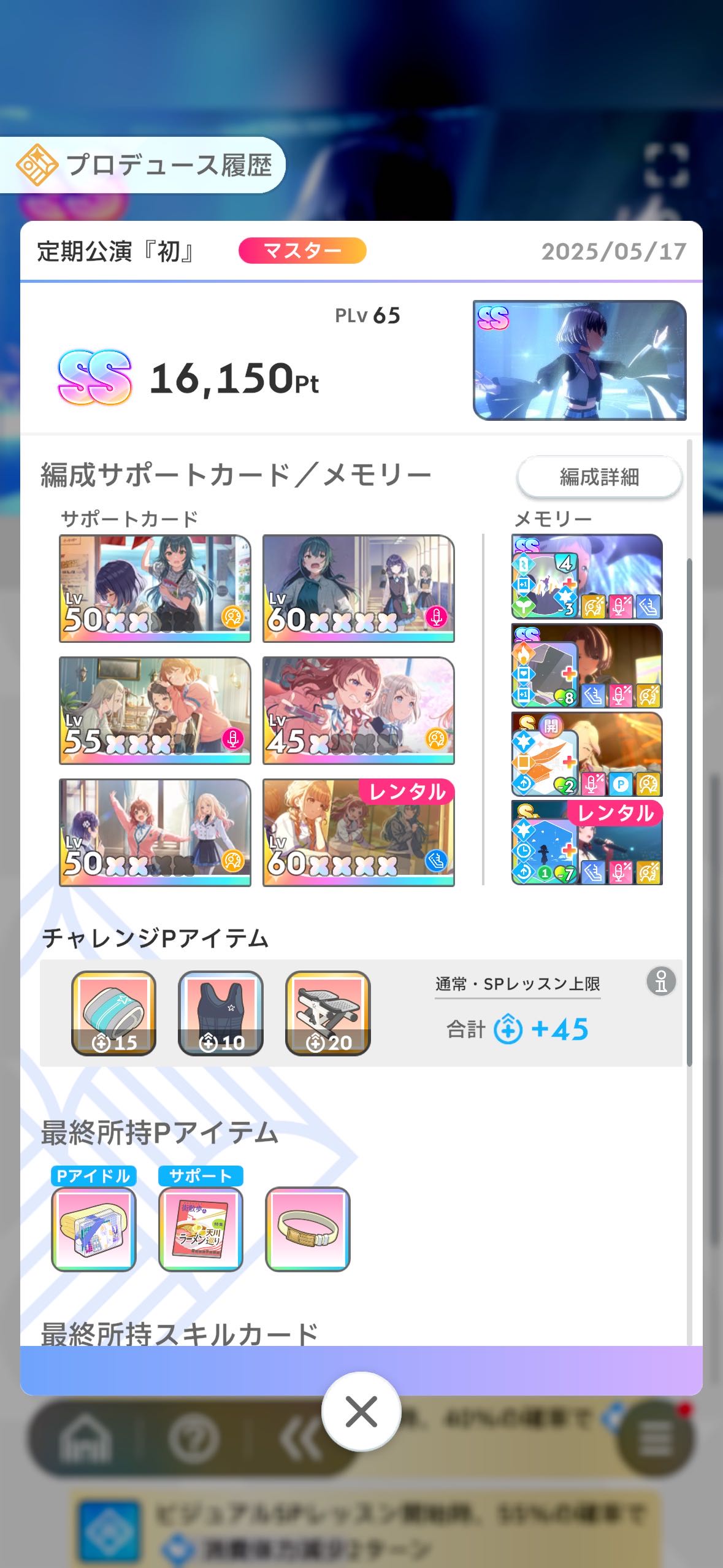Image resolution: width=723 pixels, height=1568 pixels.
Task: View challenge P-item with +20
Action: click(328, 1013)
